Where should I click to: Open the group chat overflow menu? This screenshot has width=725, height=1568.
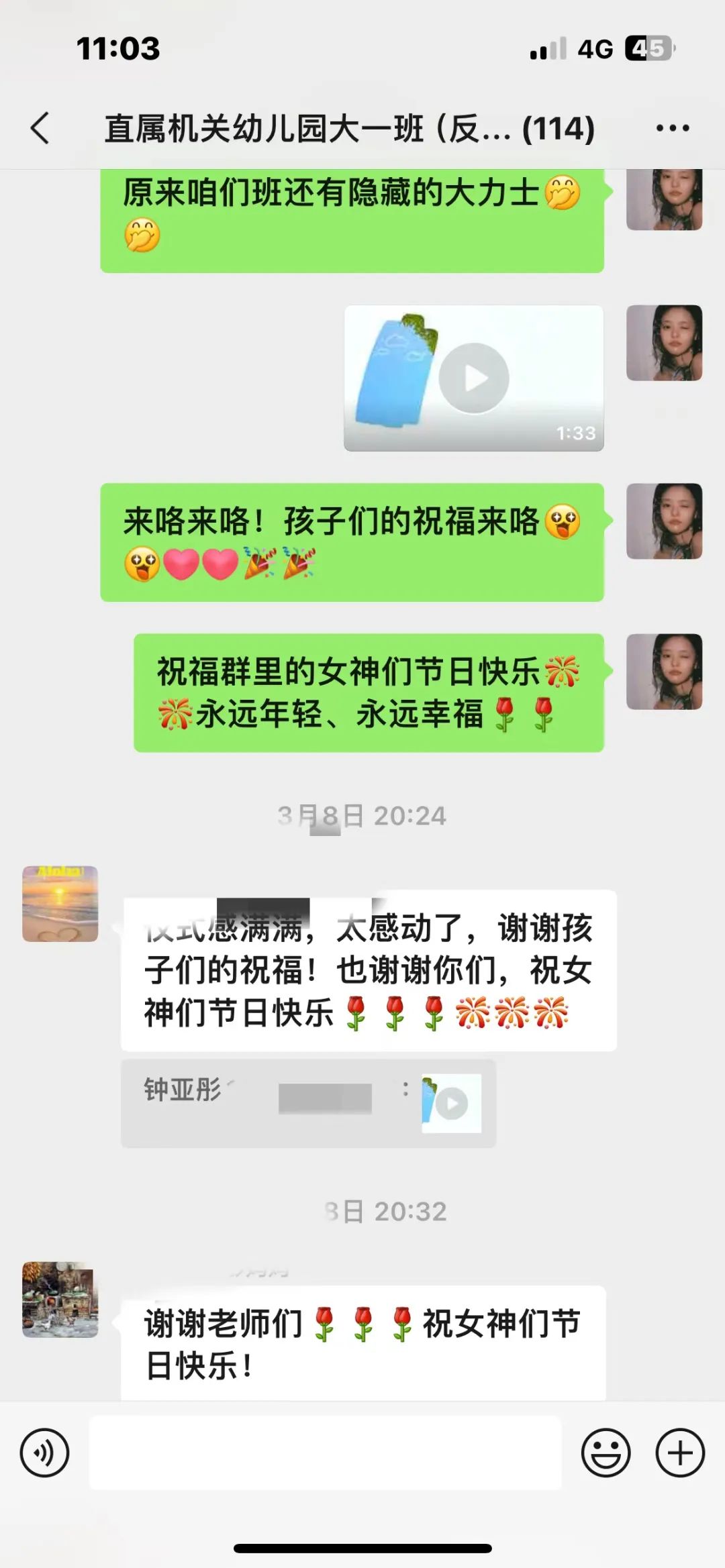click(x=673, y=127)
